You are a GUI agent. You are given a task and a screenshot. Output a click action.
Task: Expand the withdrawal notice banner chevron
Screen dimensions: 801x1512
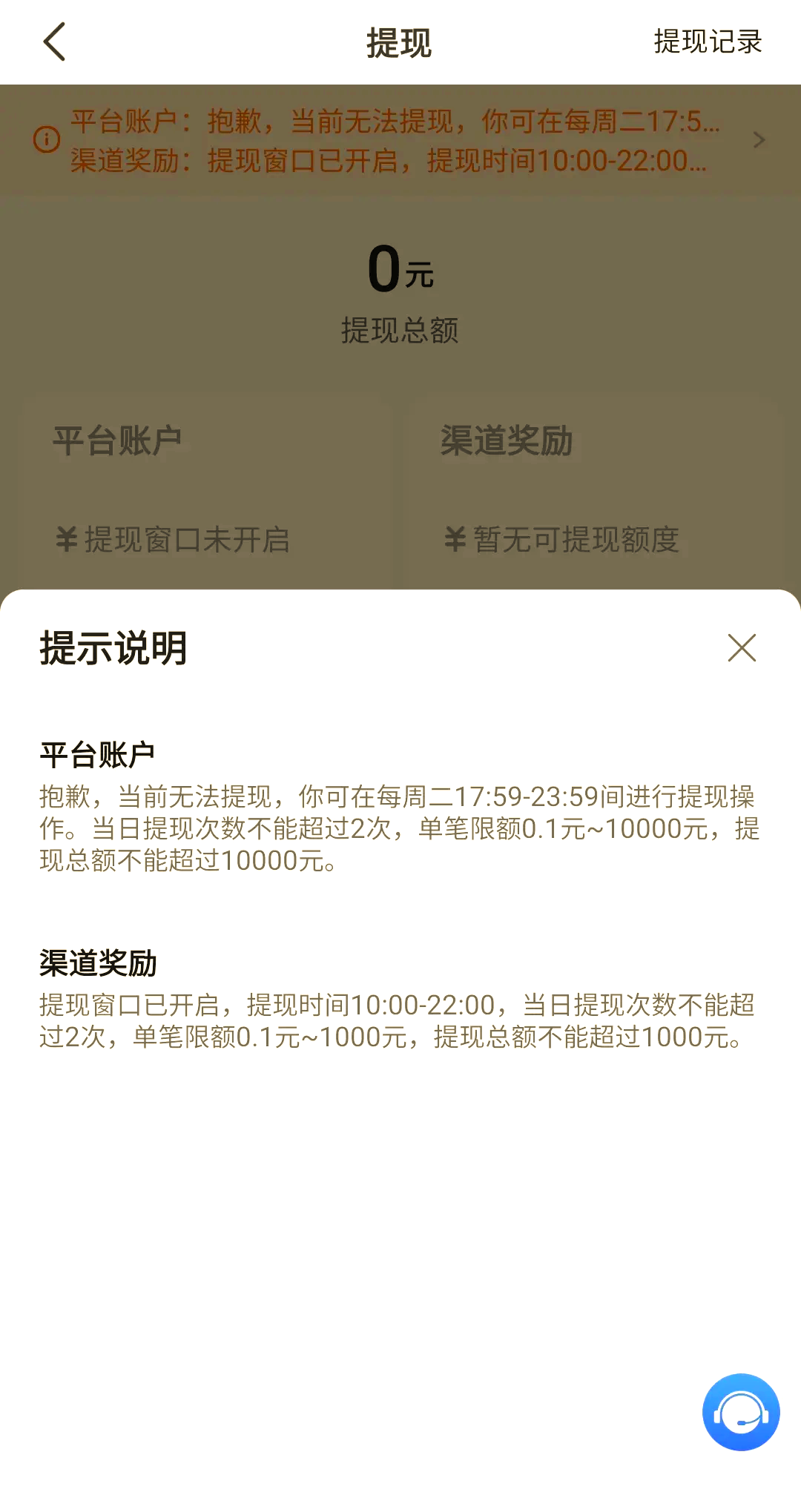759,140
